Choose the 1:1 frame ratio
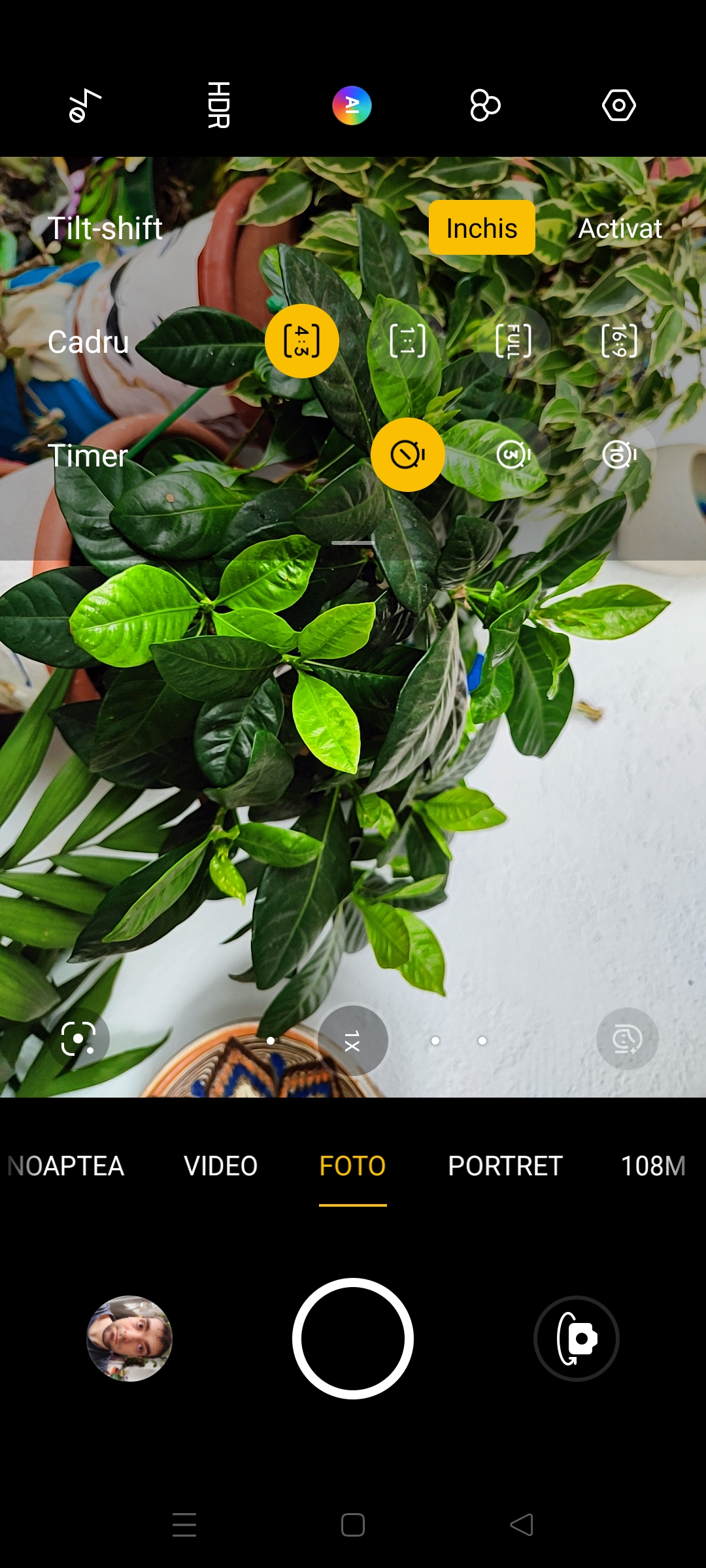Screen dimensions: 706x1568 [408, 341]
